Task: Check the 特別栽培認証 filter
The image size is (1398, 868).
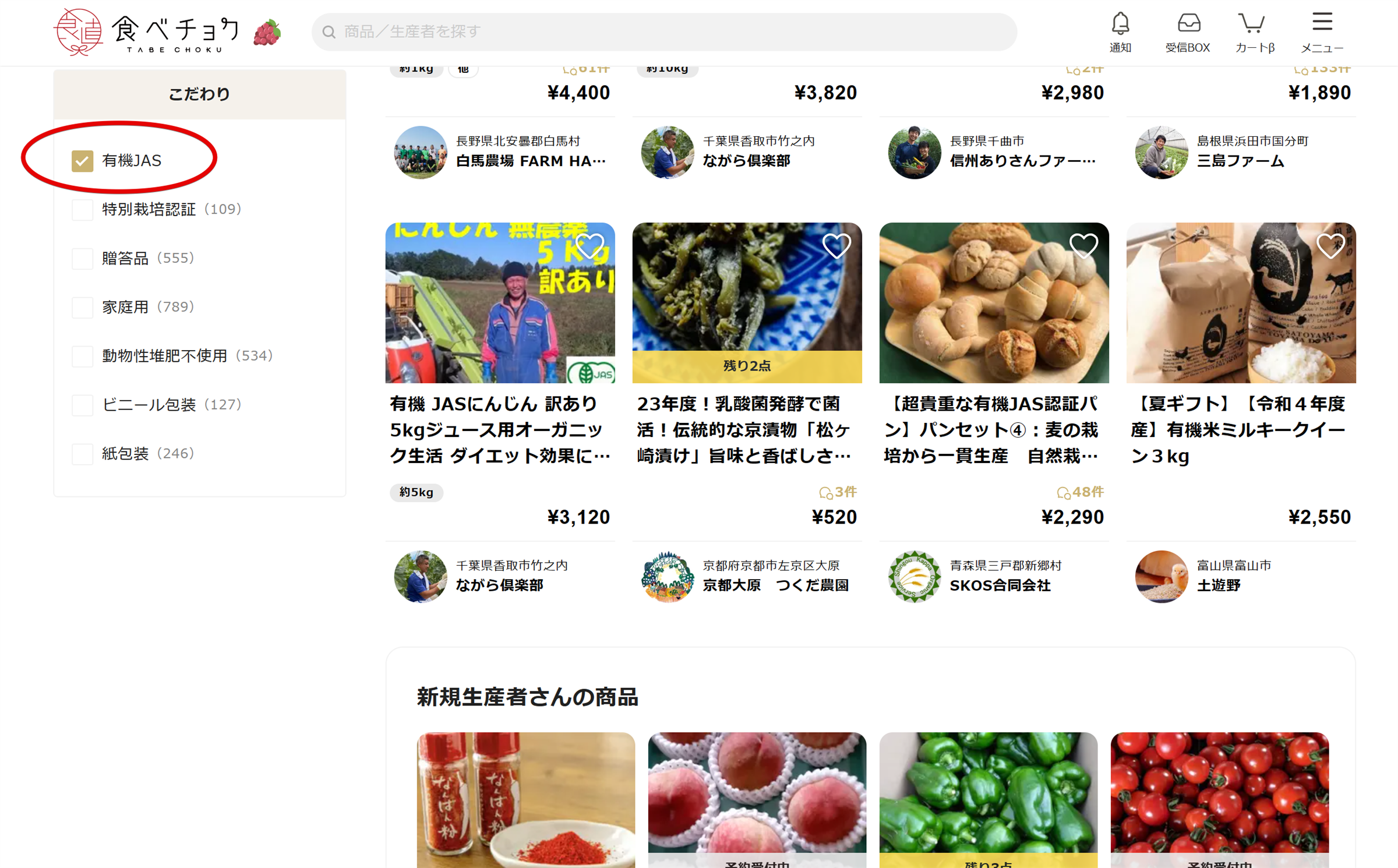Action: (x=82, y=210)
